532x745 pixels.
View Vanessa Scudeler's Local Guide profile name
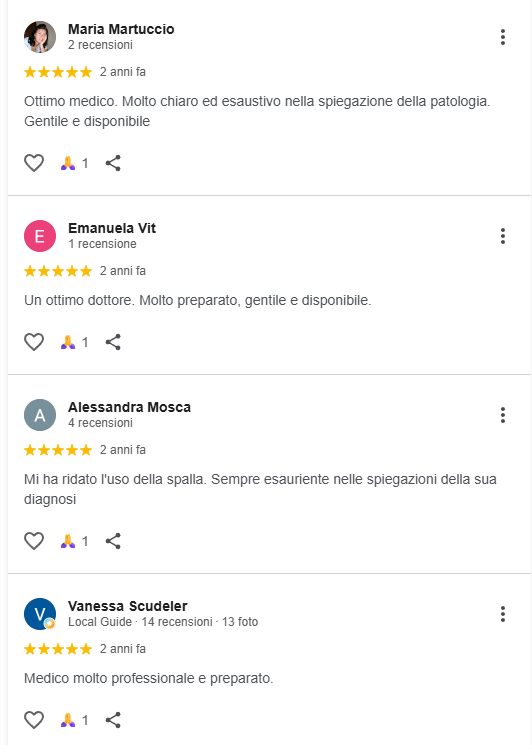pyautogui.click(x=128, y=606)
